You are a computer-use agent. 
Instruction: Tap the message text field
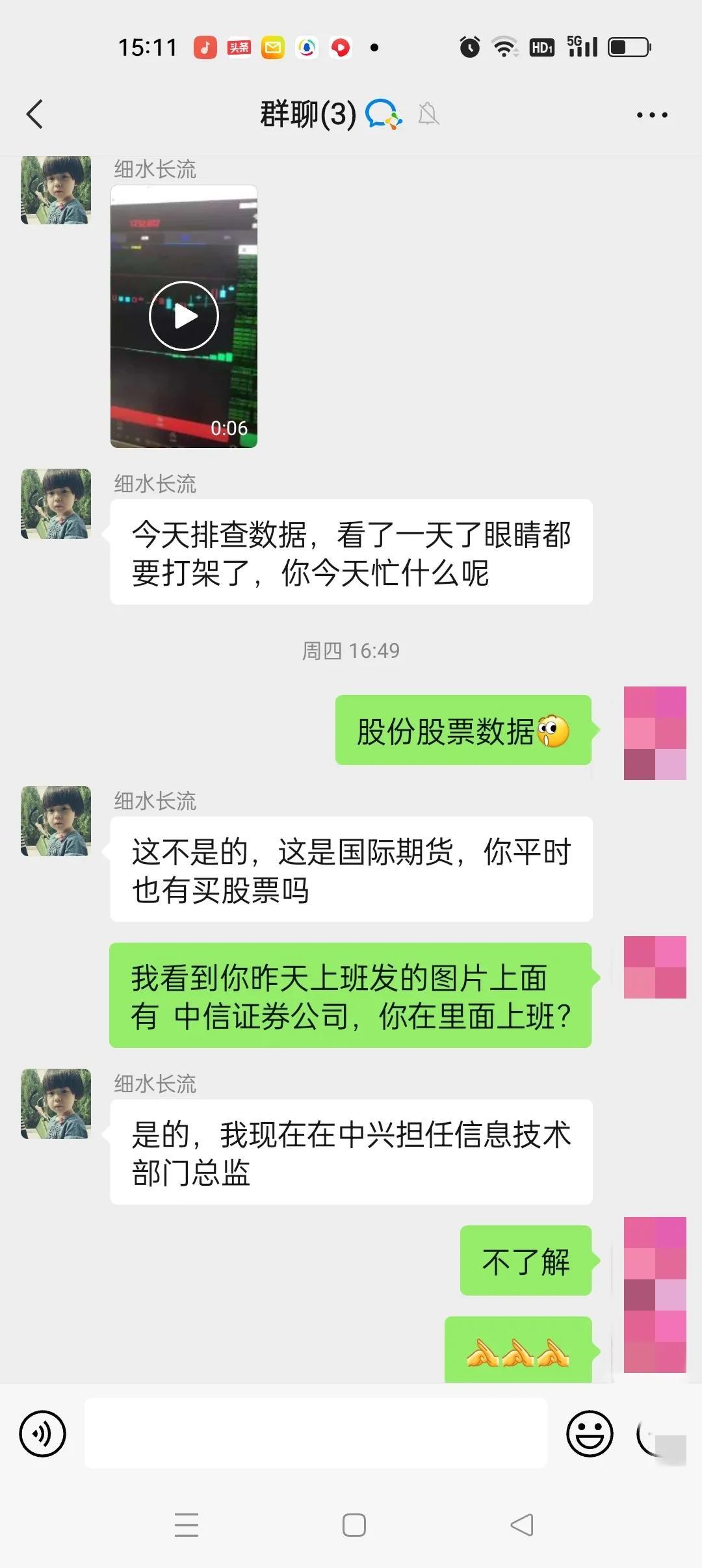[316, 1433]
